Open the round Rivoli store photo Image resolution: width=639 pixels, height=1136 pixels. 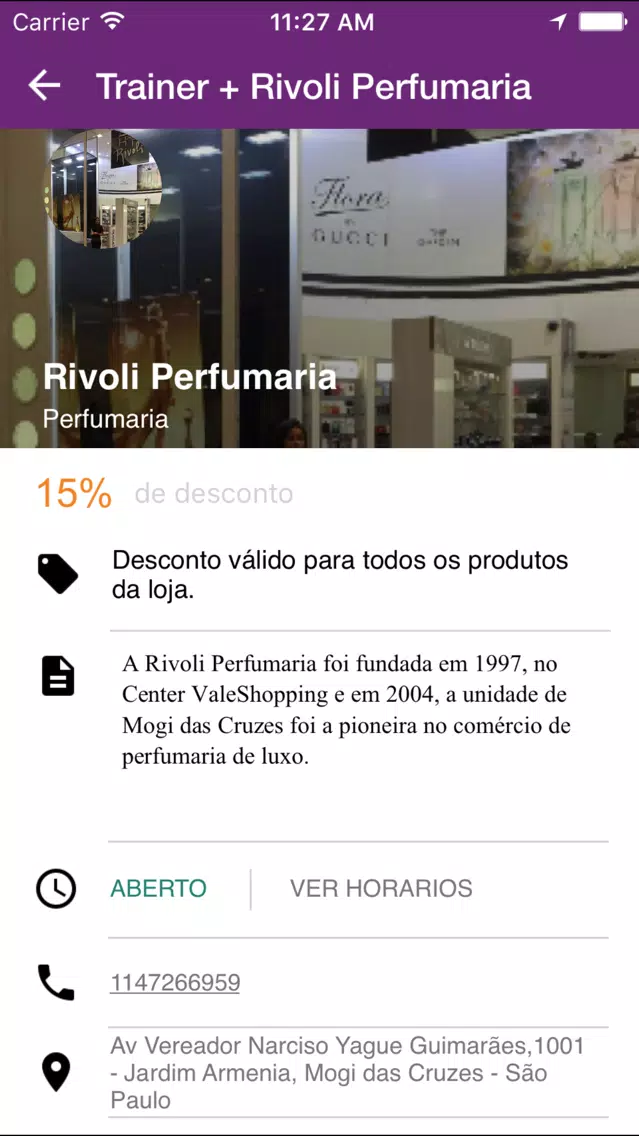click(x=105, y=189)
